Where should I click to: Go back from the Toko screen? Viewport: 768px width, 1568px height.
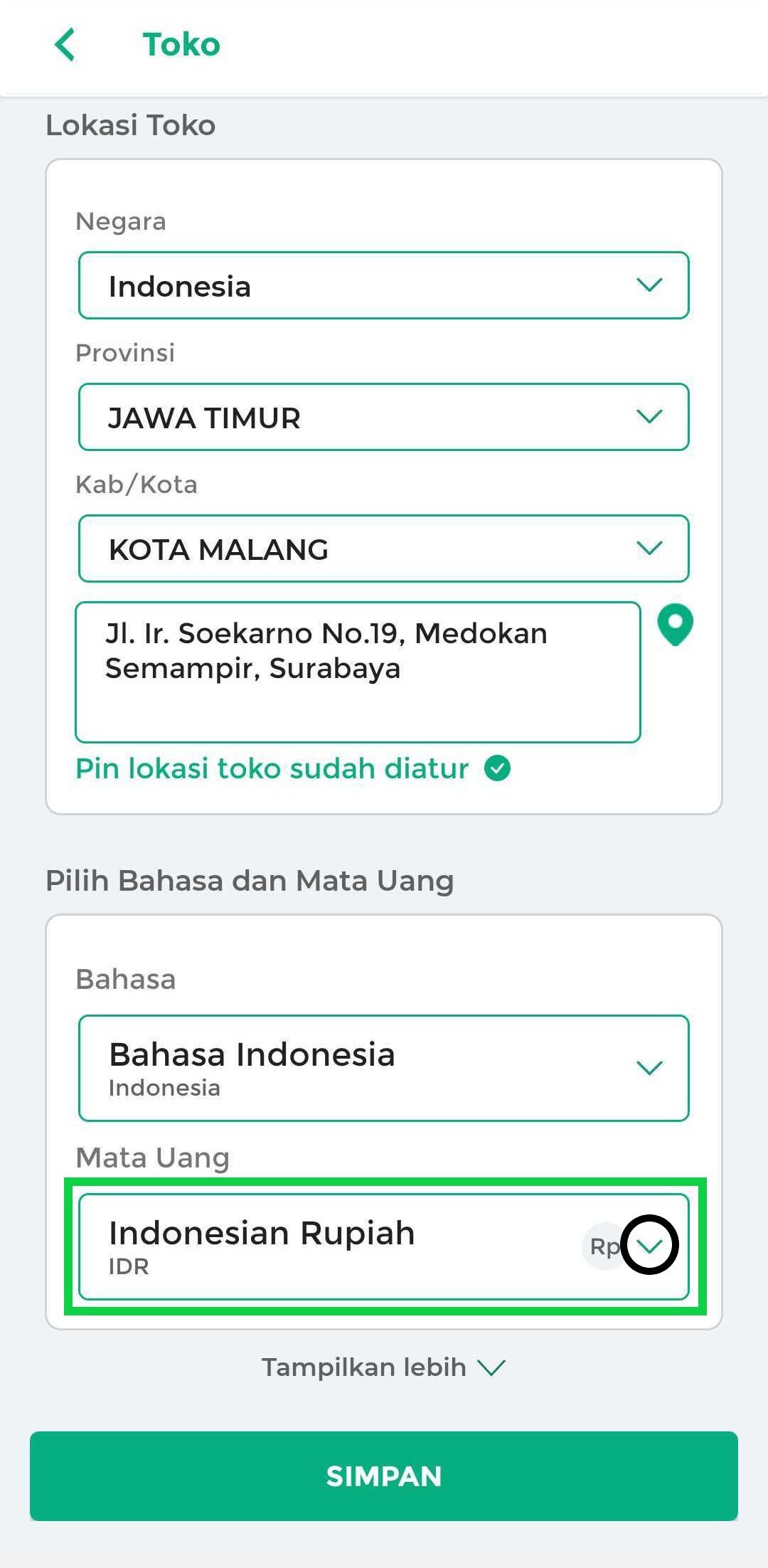[65, 45]
